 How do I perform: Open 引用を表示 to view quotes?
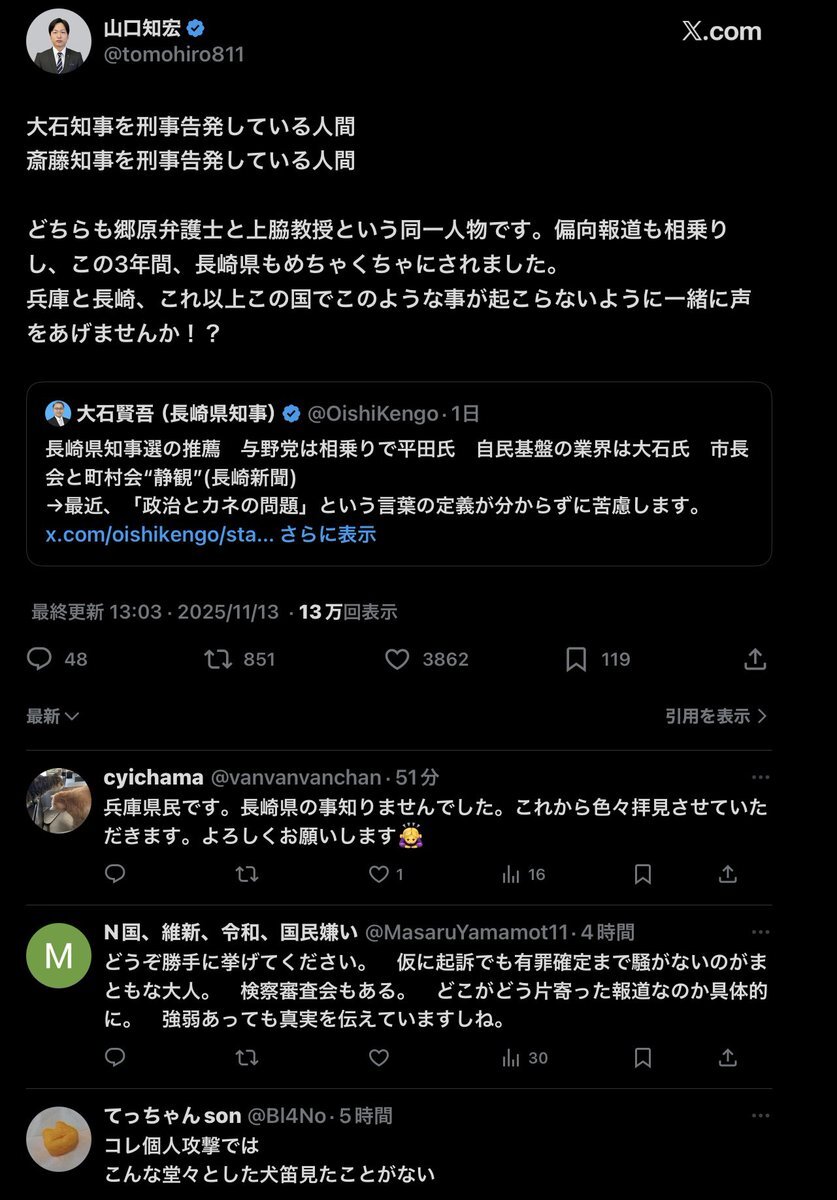pos(716,716)
